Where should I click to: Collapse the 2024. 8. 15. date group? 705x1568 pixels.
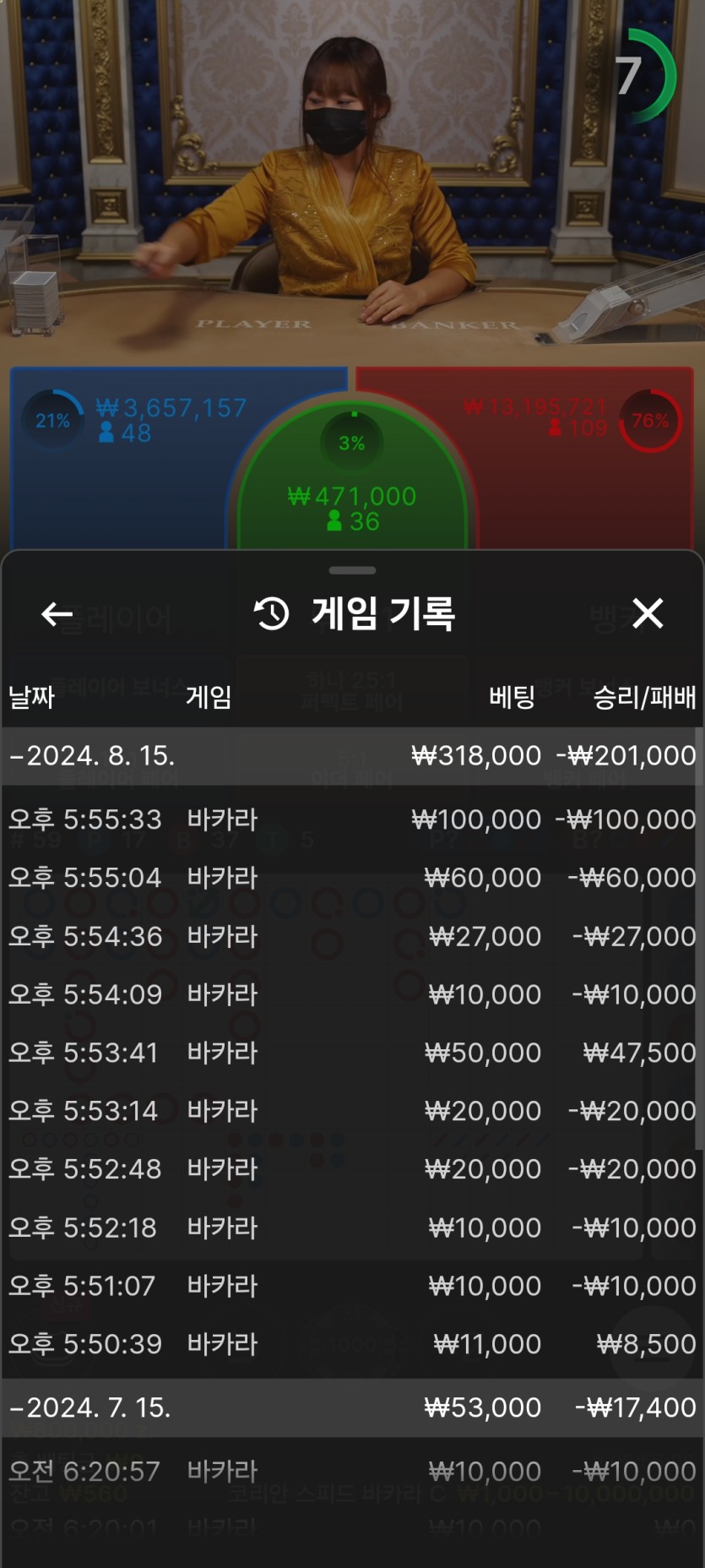352,756
